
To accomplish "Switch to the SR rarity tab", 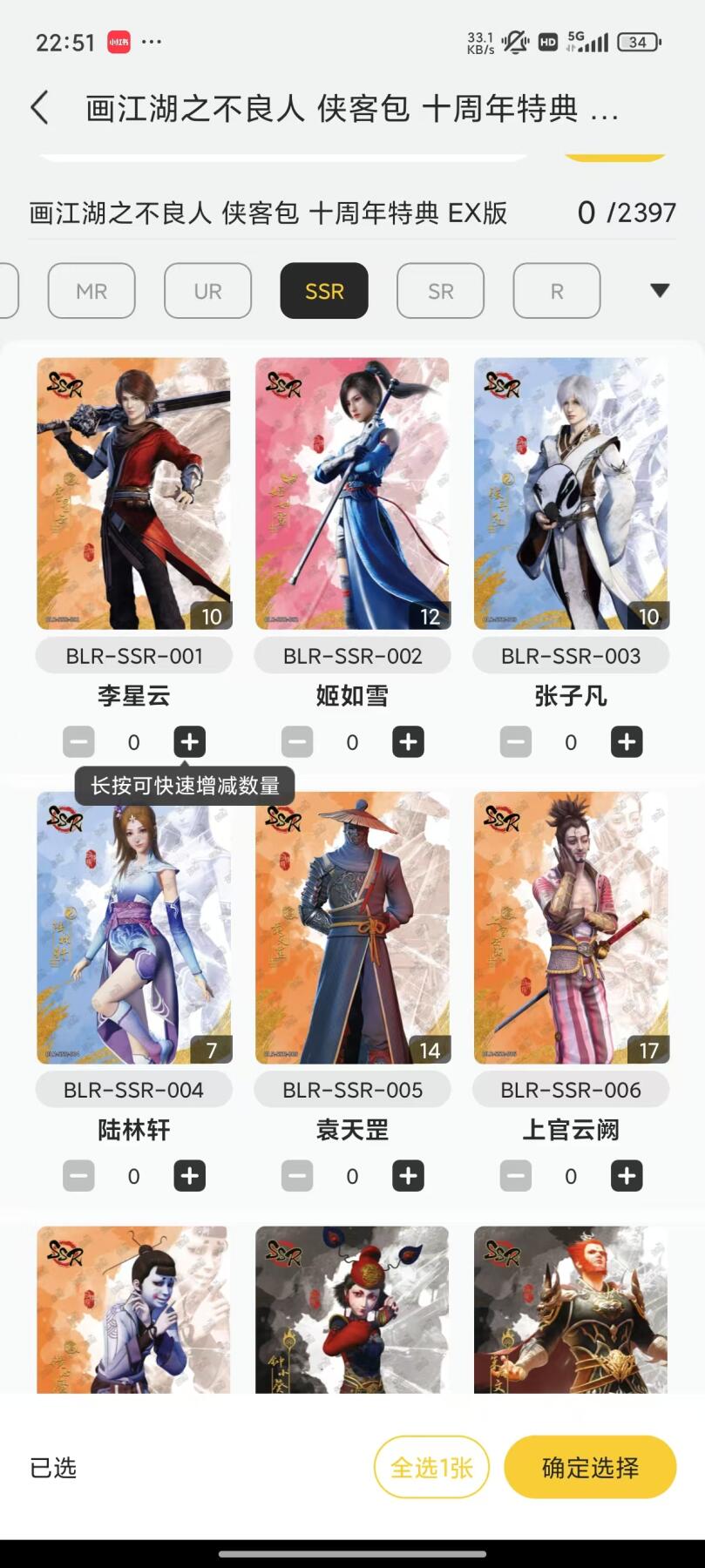I will (440, 291).
